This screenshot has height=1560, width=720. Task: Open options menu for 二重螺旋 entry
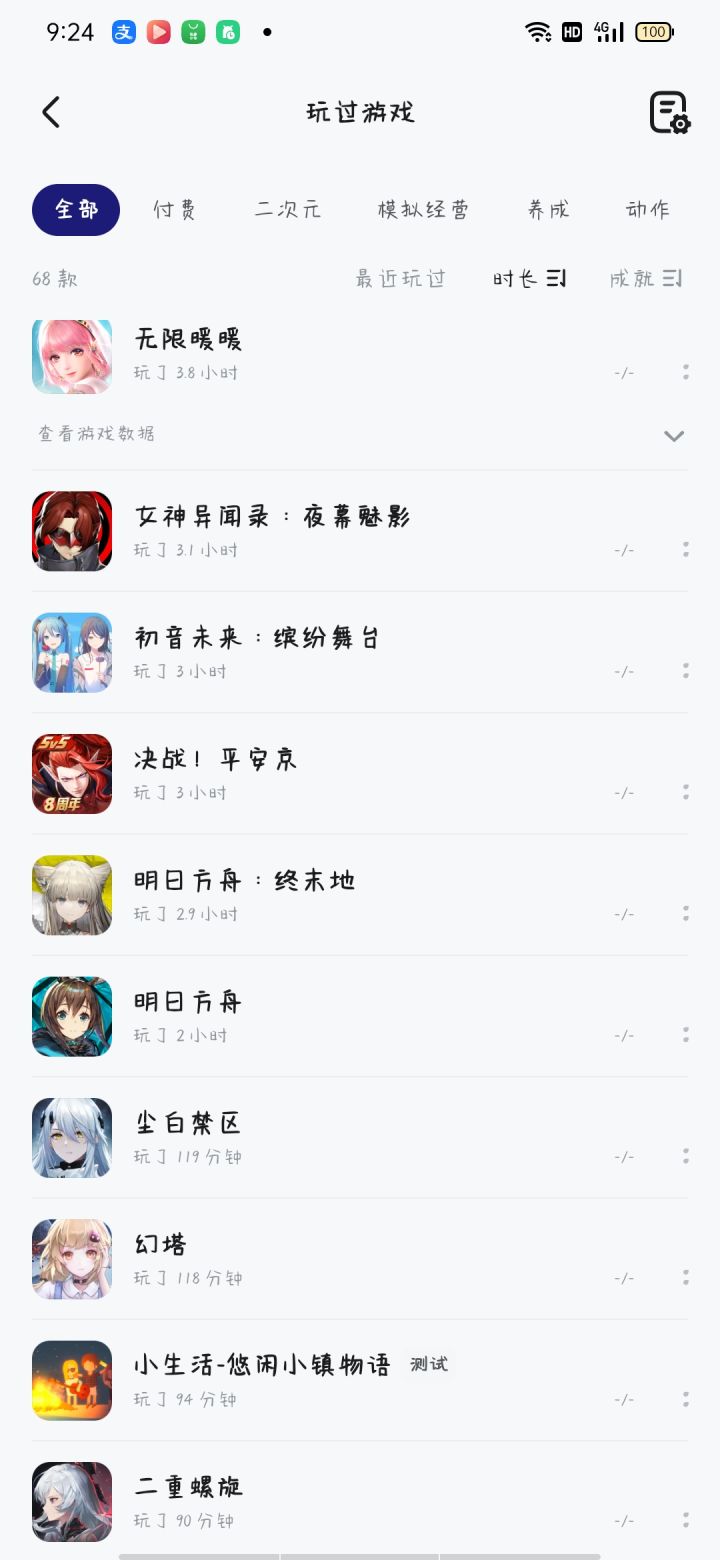(685, 1519)
